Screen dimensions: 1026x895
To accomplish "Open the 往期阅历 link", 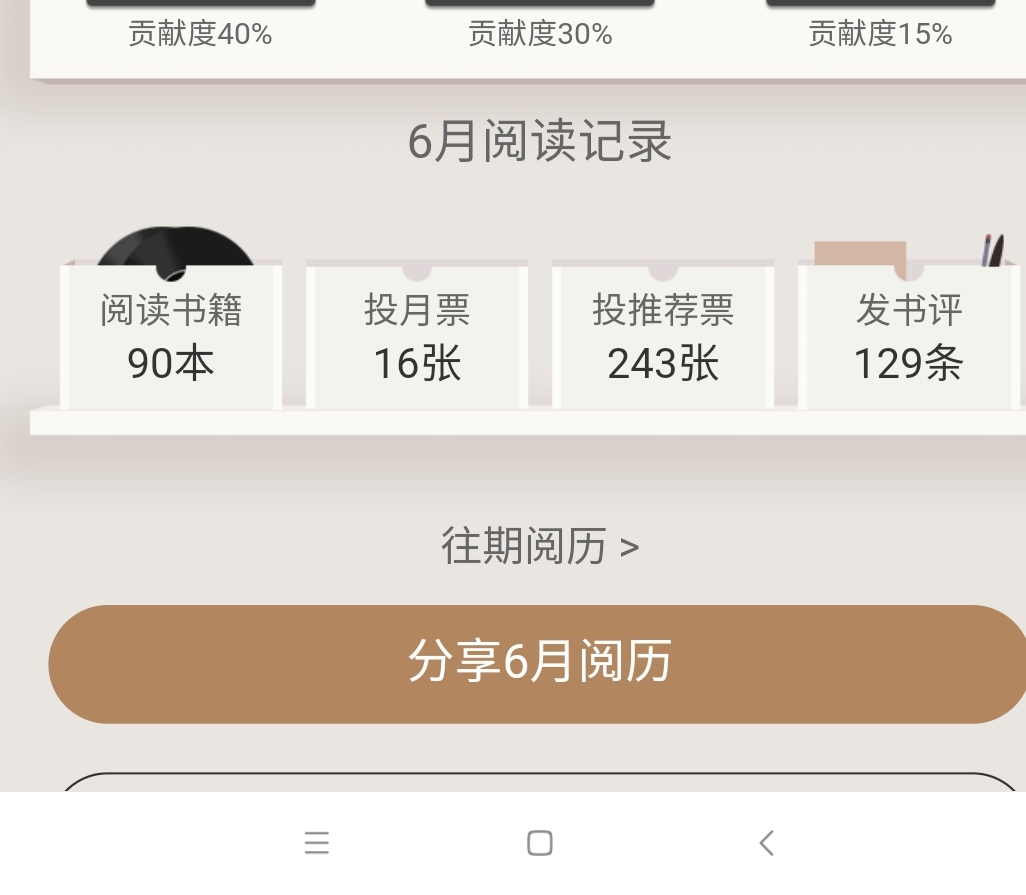I will point(539,547).
